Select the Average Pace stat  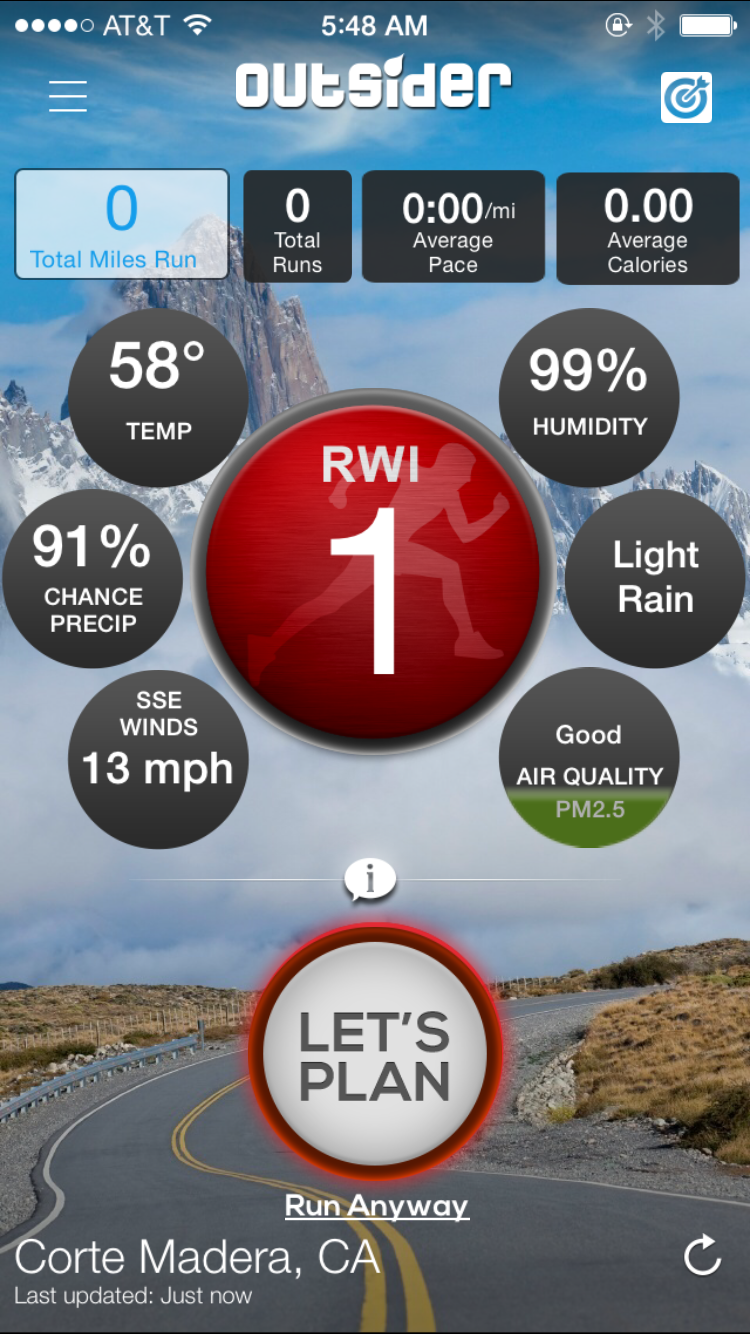pyautogui.click(x=453, y=227)
